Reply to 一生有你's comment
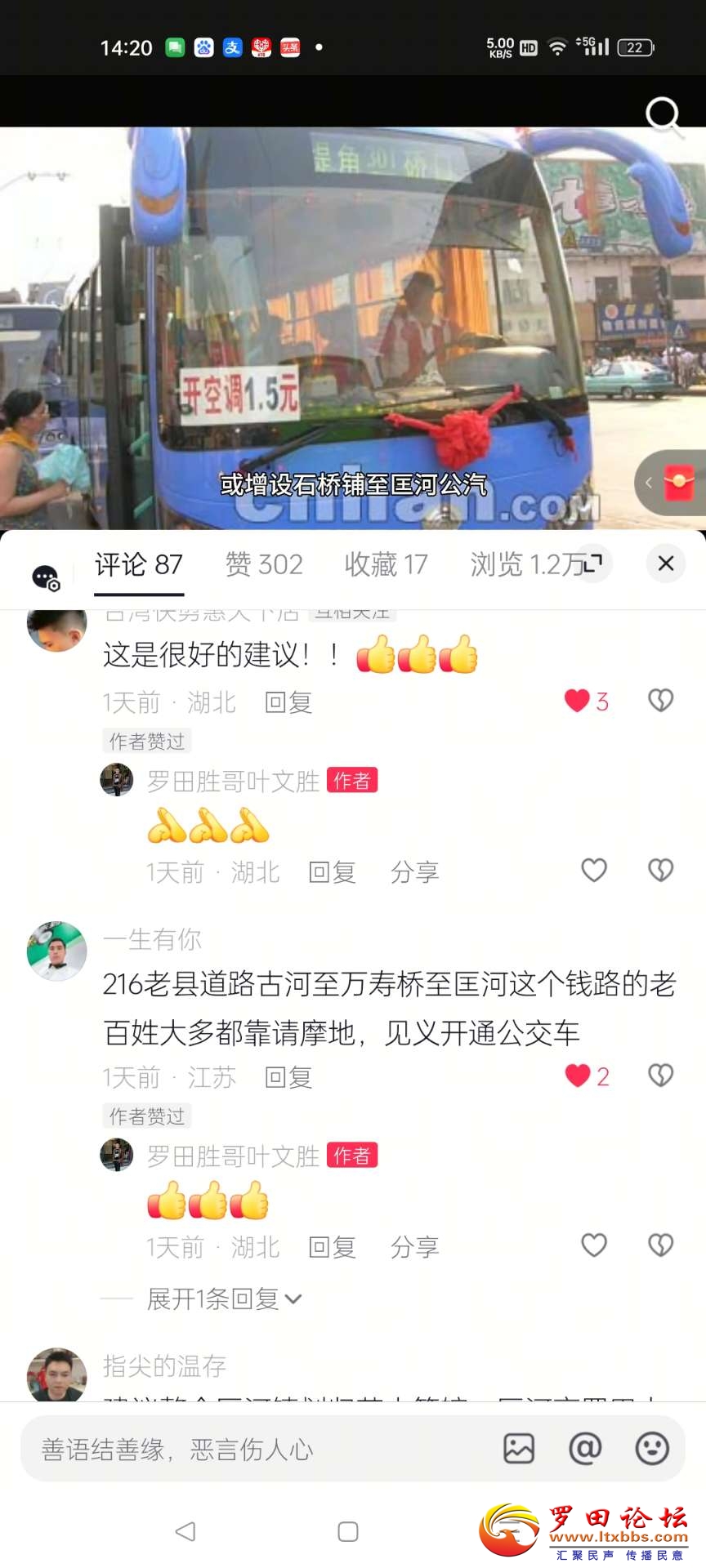Screen dimensions: 706x1568 (x=288, y=1077)
